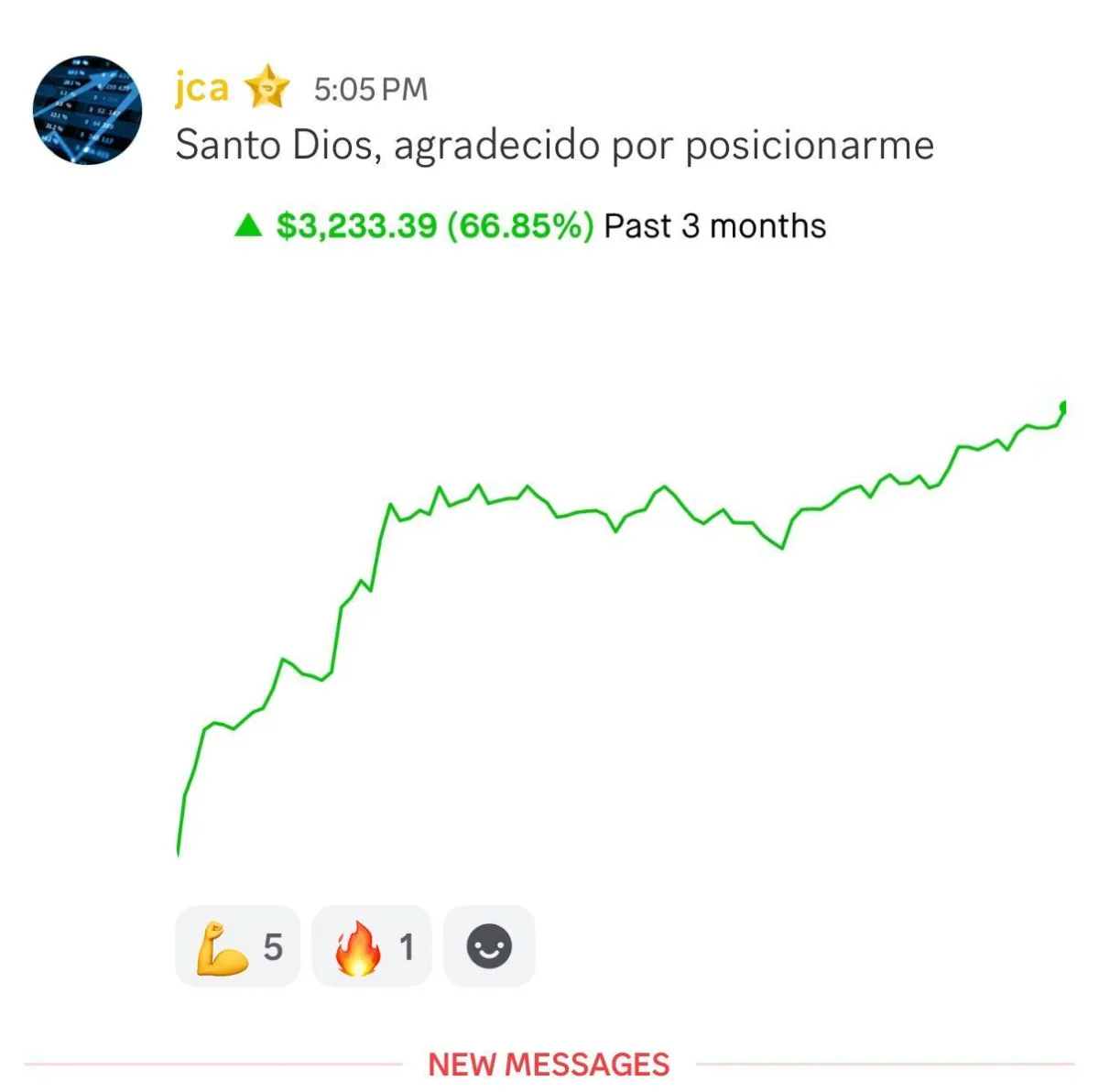Tap the jca username
The width and height of the screenshot is (1099, 1092).
(x=201, y=88)
